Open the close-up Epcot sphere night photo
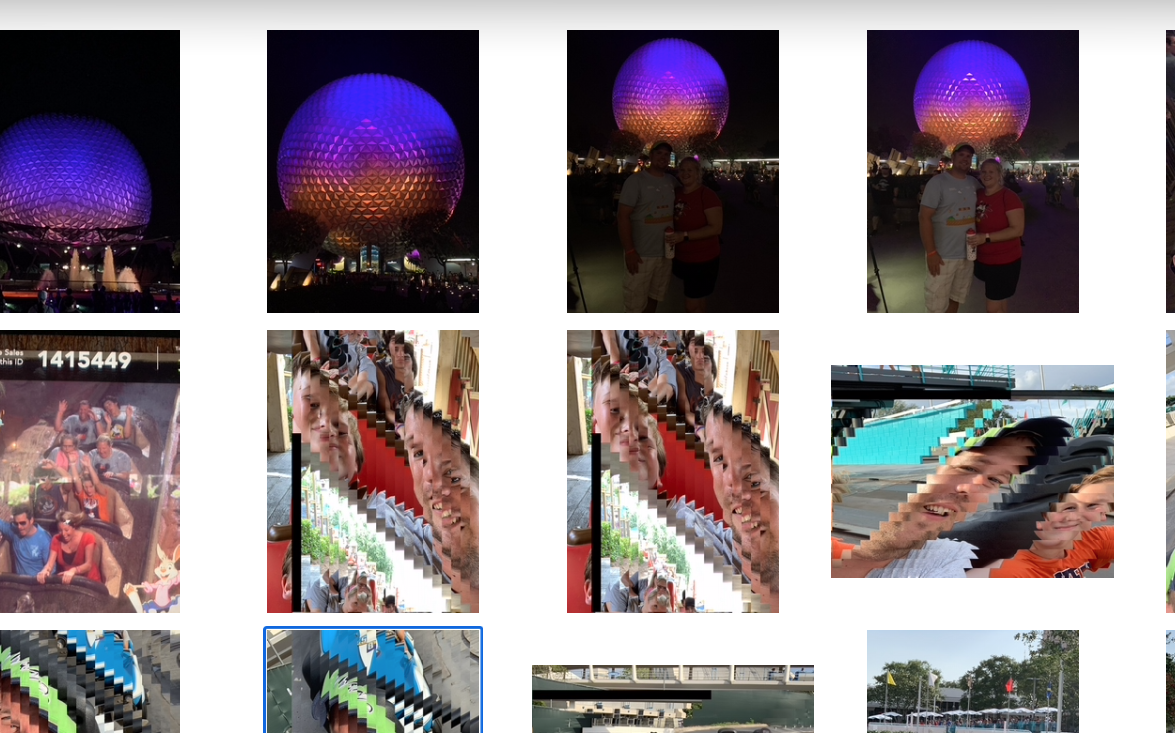The height and width of the screenshot is (733, 1175). pyautogui.click(x=372, y=171)
